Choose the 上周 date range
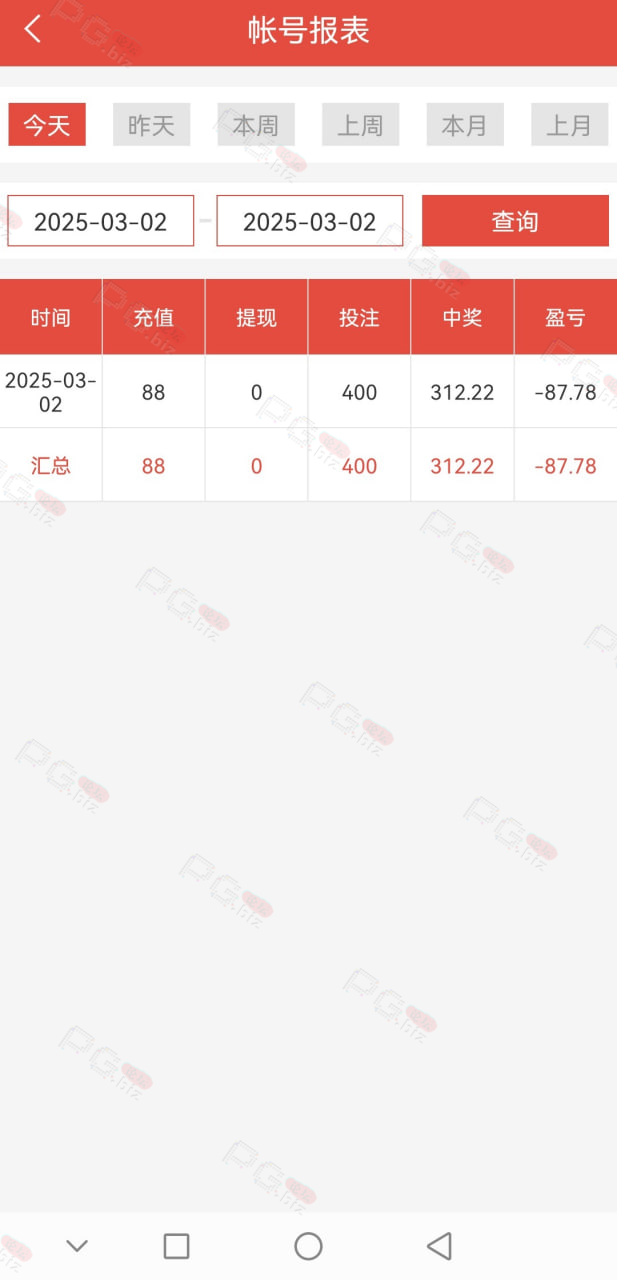 (360, 125)
